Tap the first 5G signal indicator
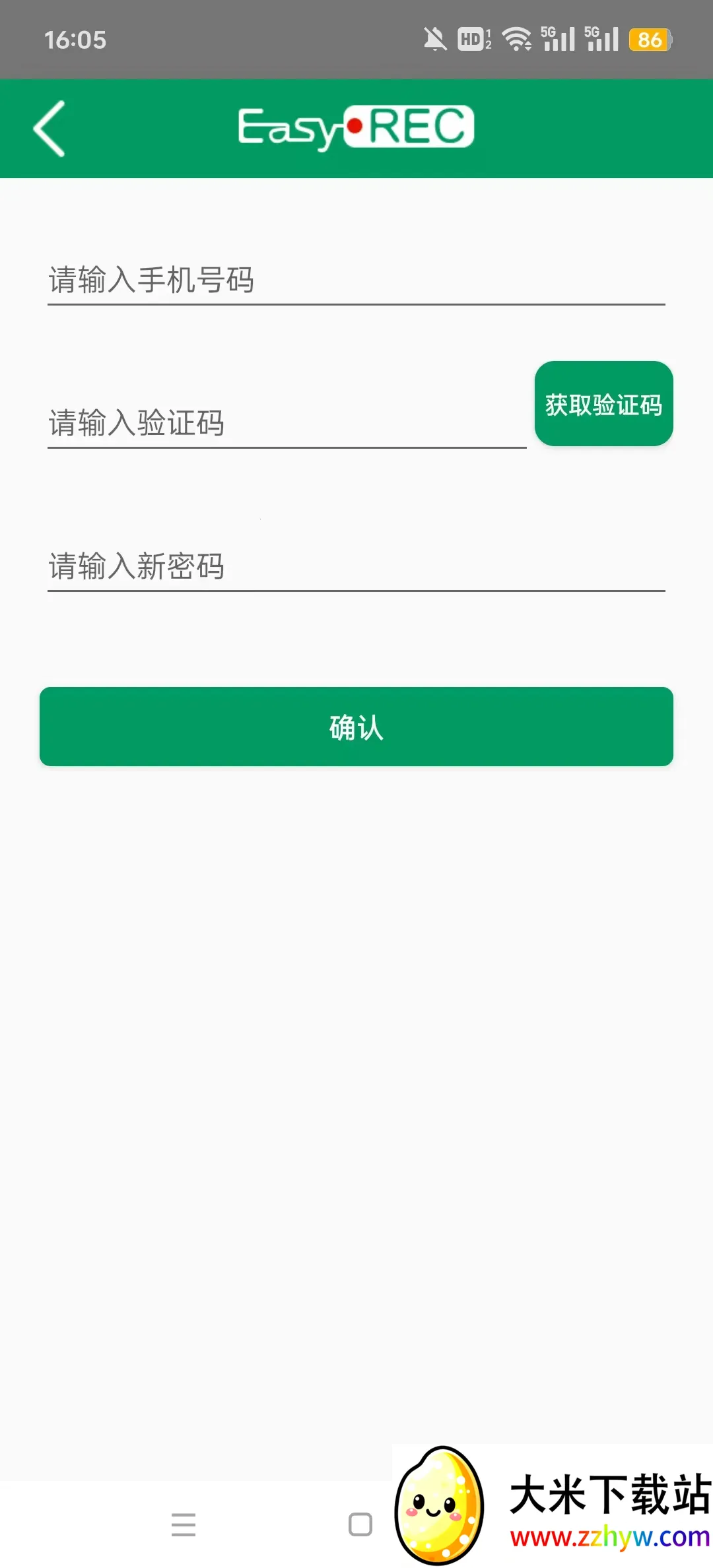Image resolution: width=713 pixels, height=1568 pixels. pos(558,38)
